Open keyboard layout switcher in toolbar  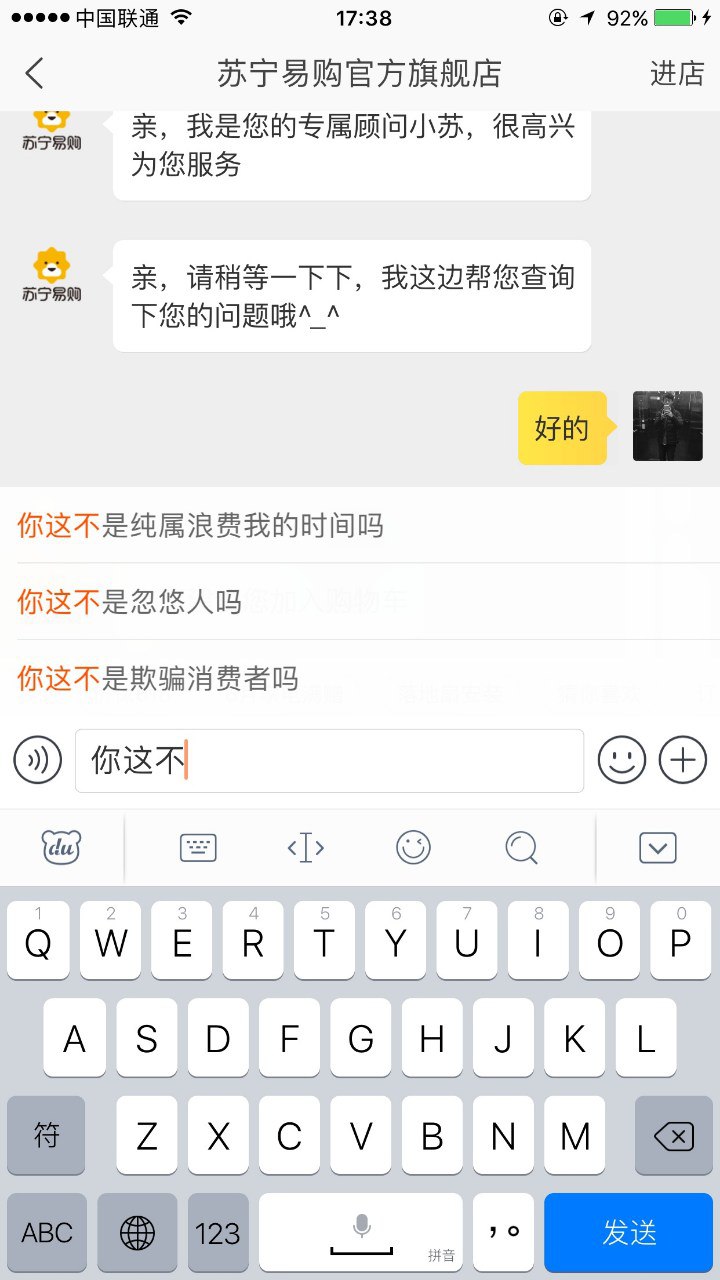coord(198,848)
